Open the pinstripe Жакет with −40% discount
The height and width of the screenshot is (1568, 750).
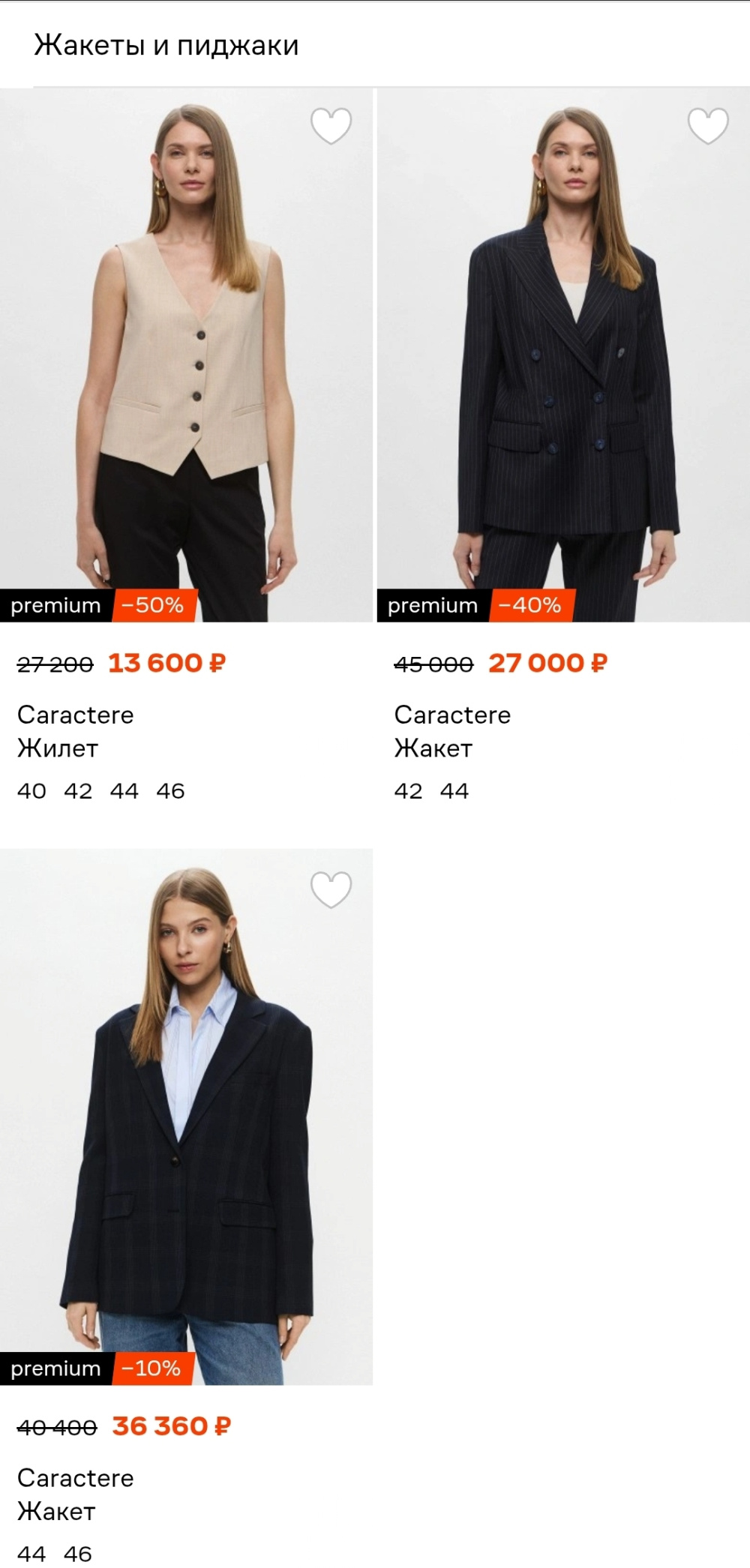click(x=563, y=355)
